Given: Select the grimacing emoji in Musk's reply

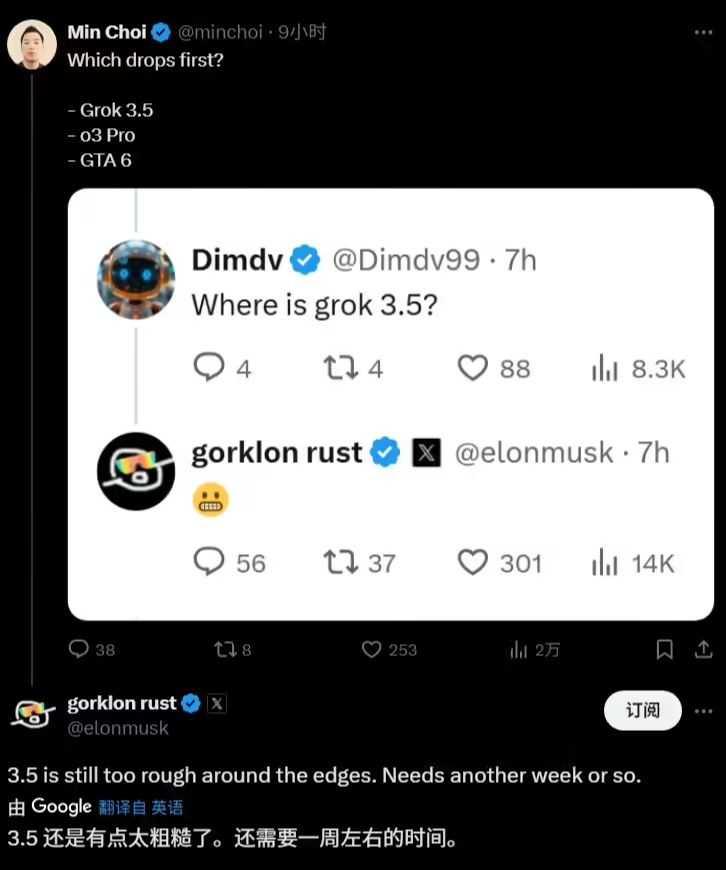Looking at the screenshot, I should coord(210,500).
